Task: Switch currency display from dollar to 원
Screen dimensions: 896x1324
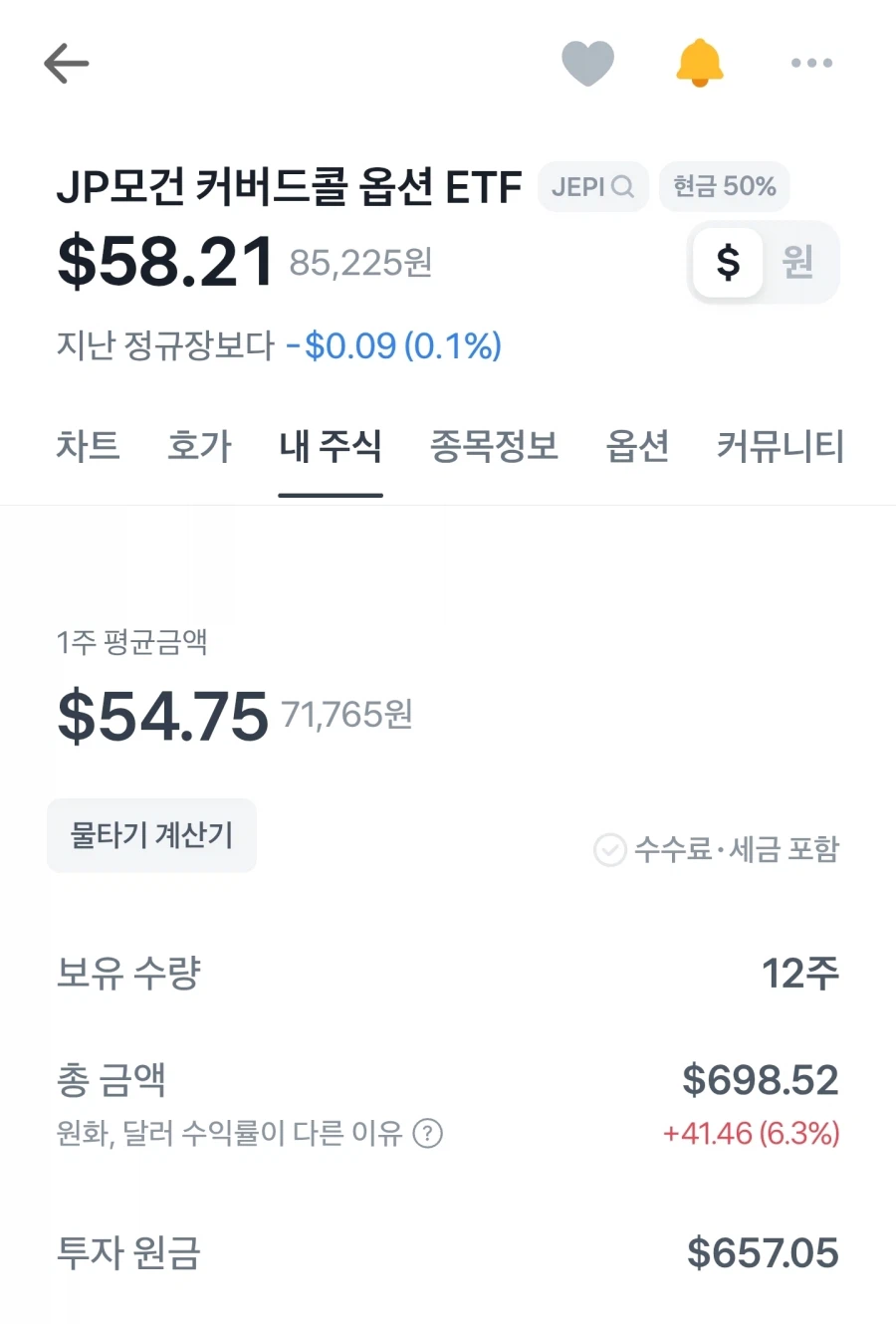Action: pos(796,262)
